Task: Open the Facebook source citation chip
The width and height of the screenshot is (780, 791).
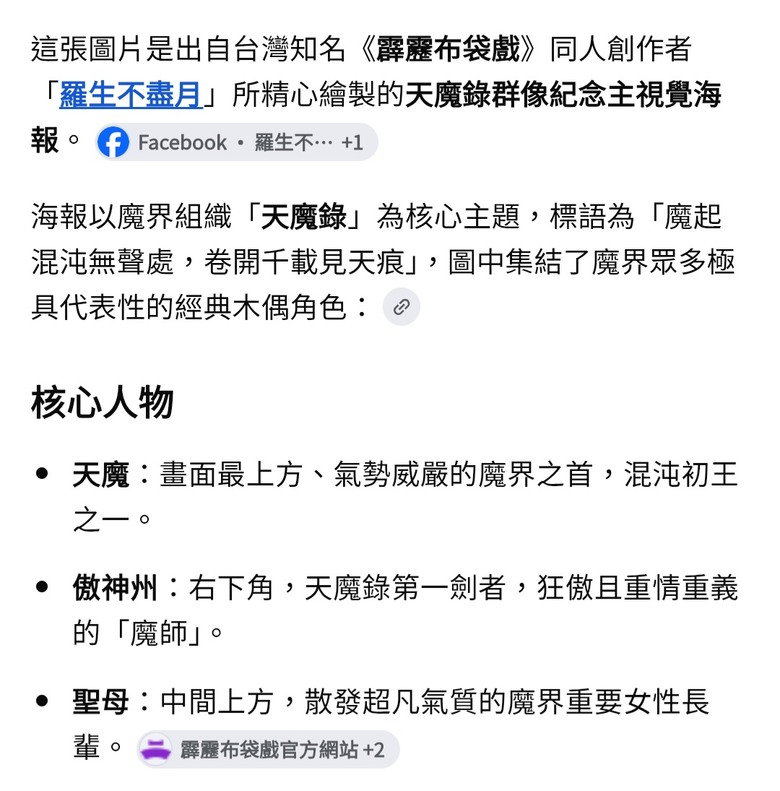Action: (236, 142)
